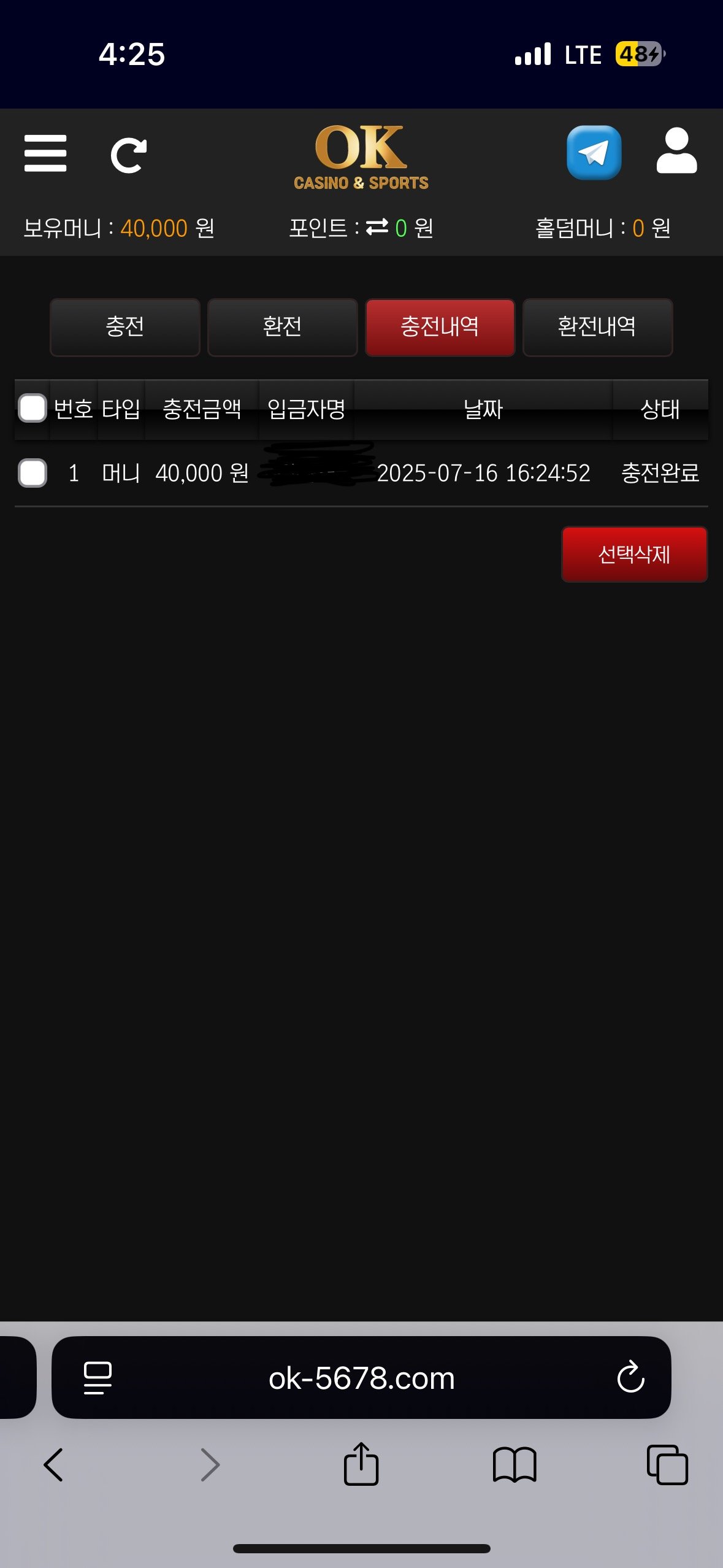723x1568 pixels.
Task: Check the select-all checkbox in header
Action: (33, 409)
